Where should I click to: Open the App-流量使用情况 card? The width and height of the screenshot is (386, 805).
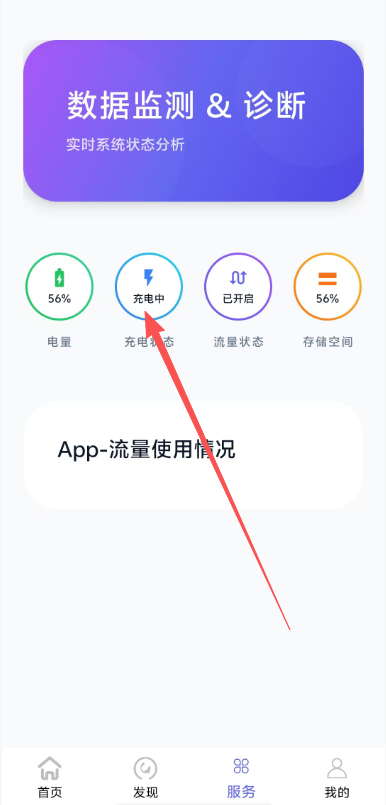193,454
